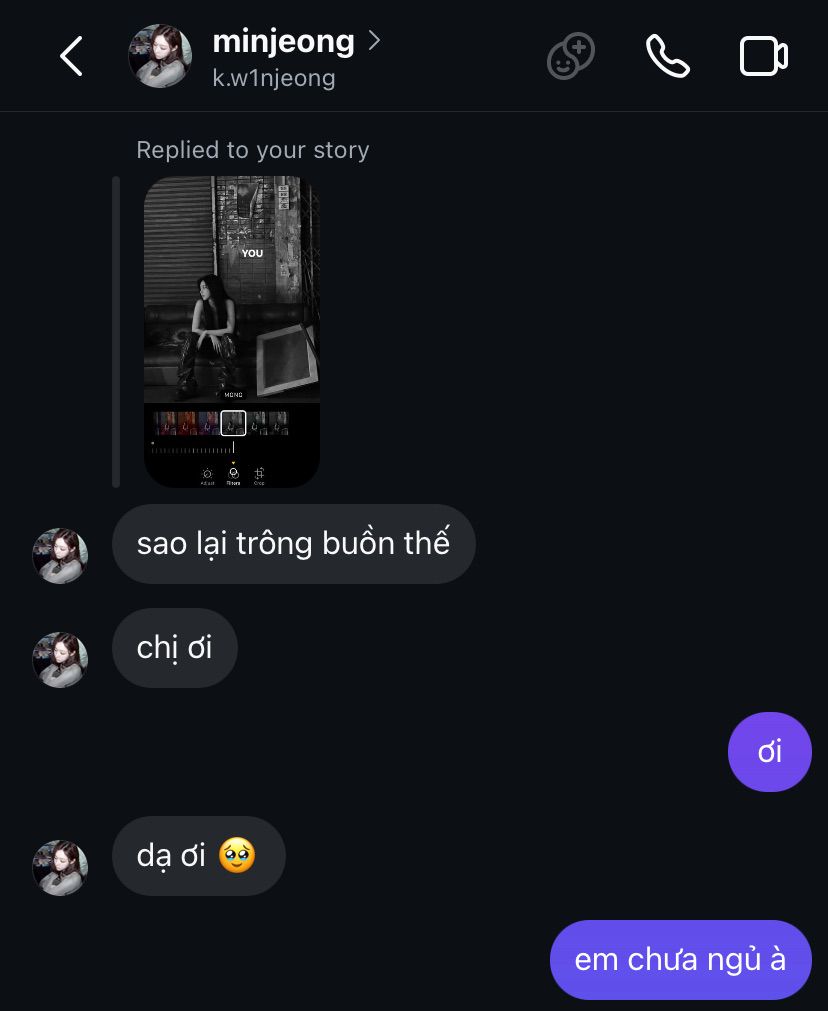Tap minjeong's avatar beside "chị ơi"
This screenshot has width=828, height=1011.
click(x=60, y=660)
